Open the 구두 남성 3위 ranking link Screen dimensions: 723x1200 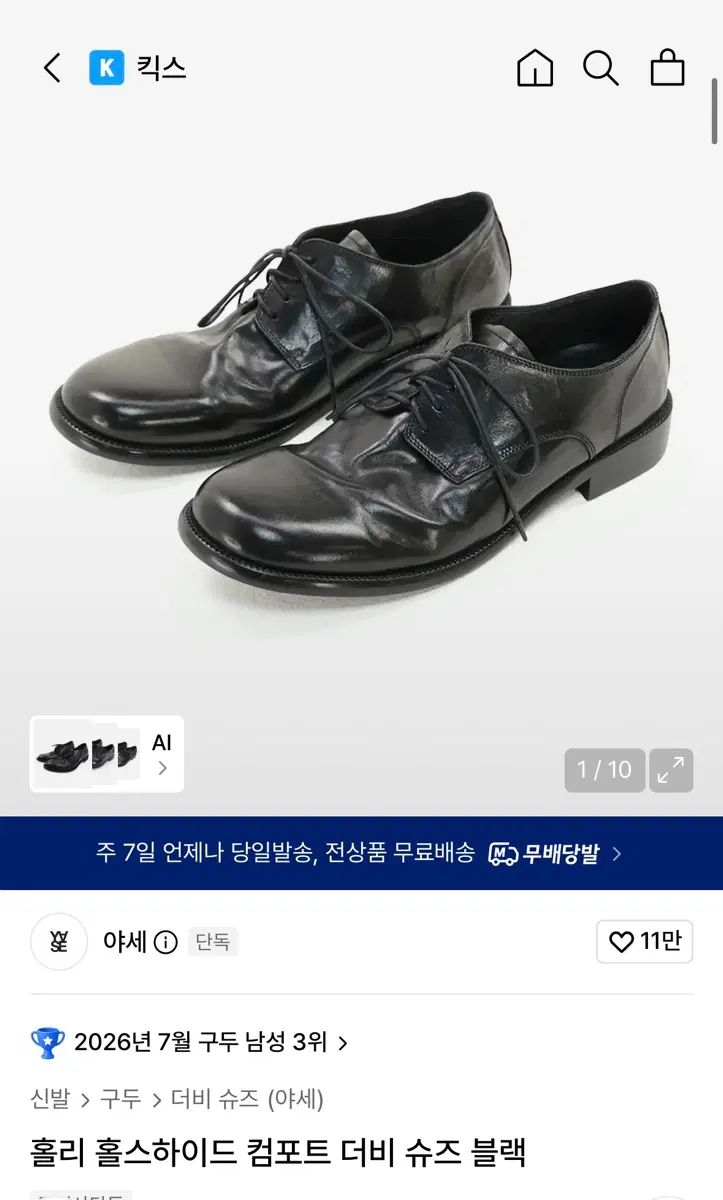pyautogui.click(x=190, y=1043)
